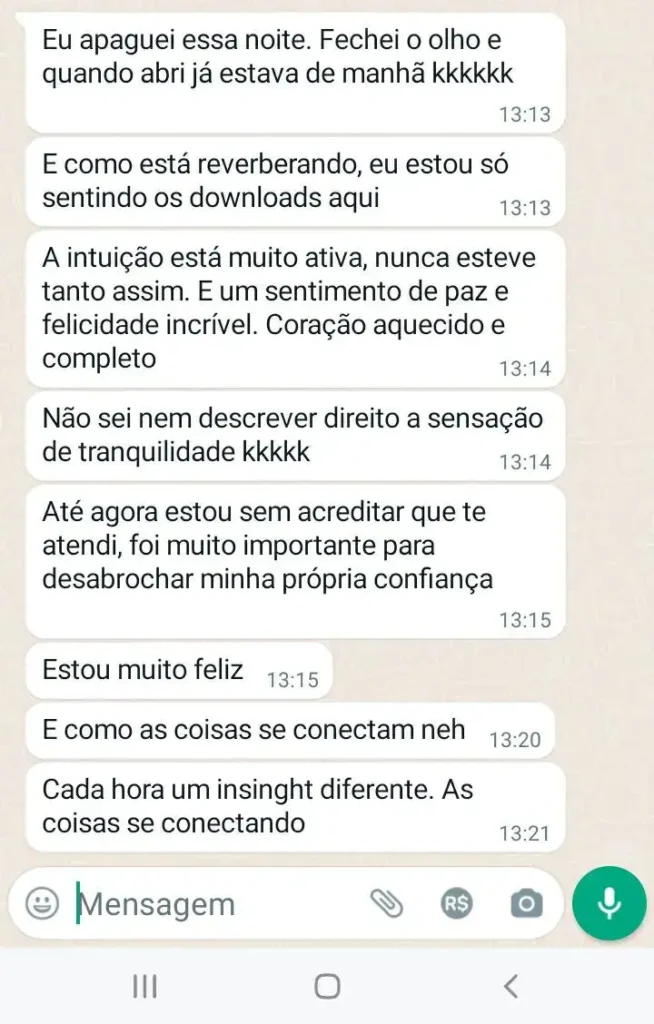Open the emoji picker
654x1024 pixels.
click(x=41, y=904)
